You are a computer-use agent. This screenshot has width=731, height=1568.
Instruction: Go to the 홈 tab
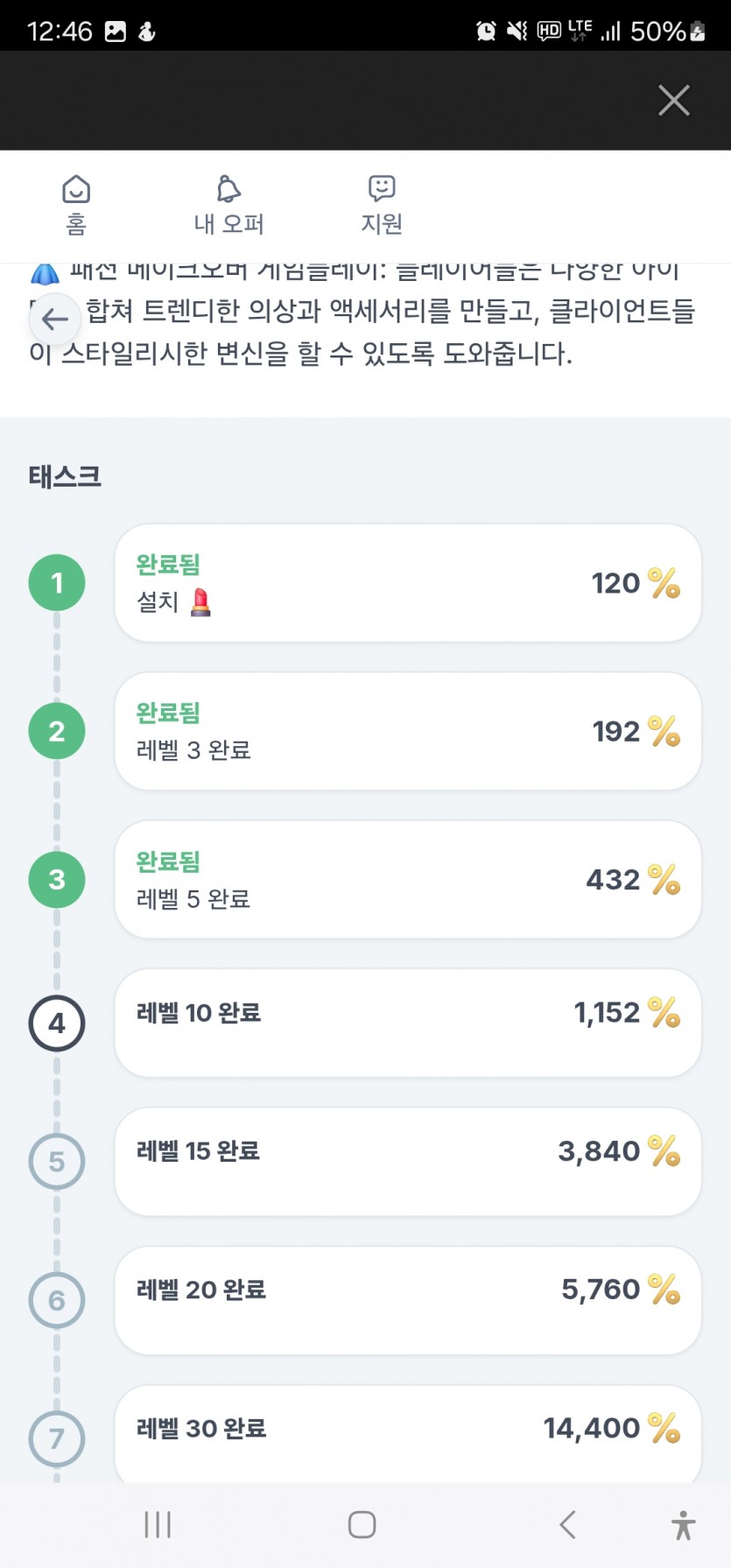click(76, 206)
